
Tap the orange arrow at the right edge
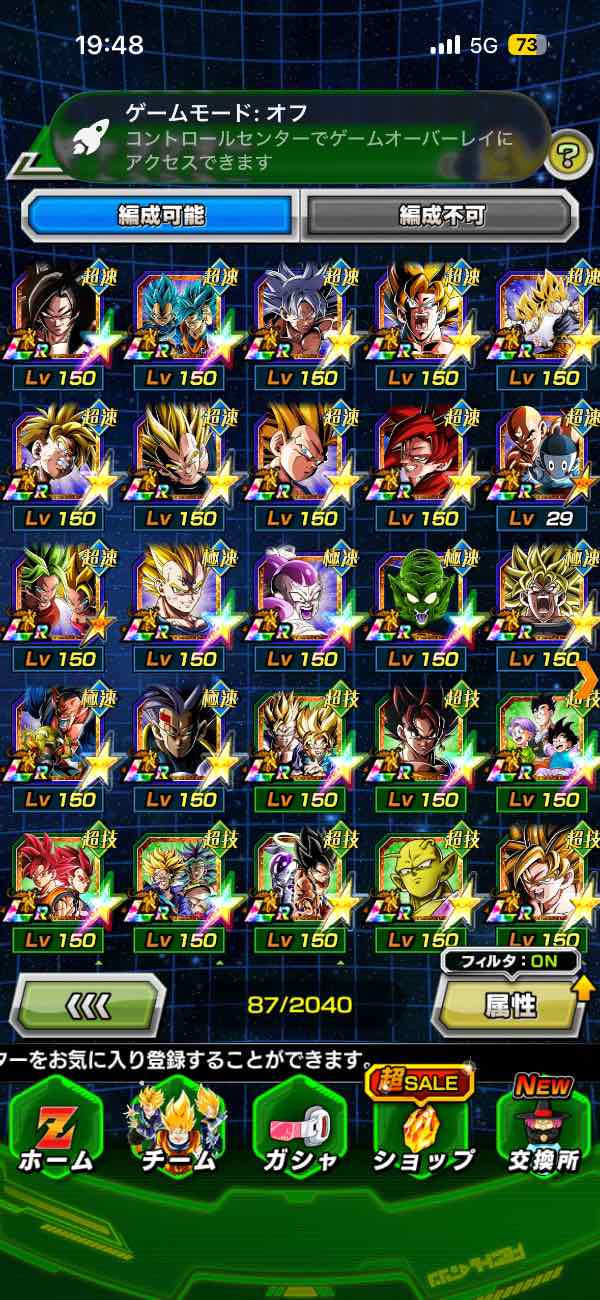pyautogui.click(x=587, y=678)
